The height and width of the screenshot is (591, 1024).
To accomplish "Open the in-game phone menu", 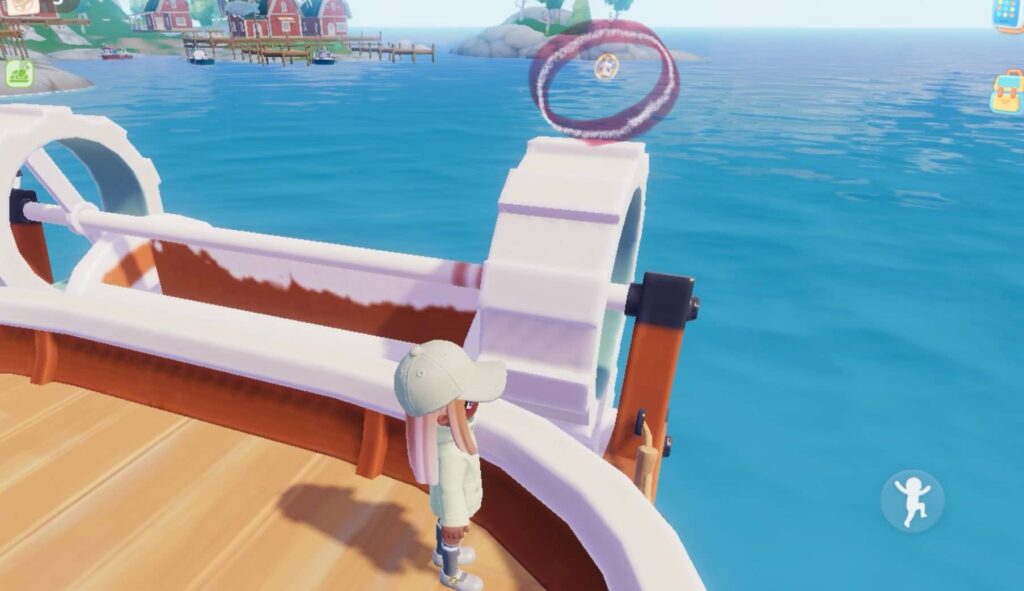I will [x=1007, y=14].
